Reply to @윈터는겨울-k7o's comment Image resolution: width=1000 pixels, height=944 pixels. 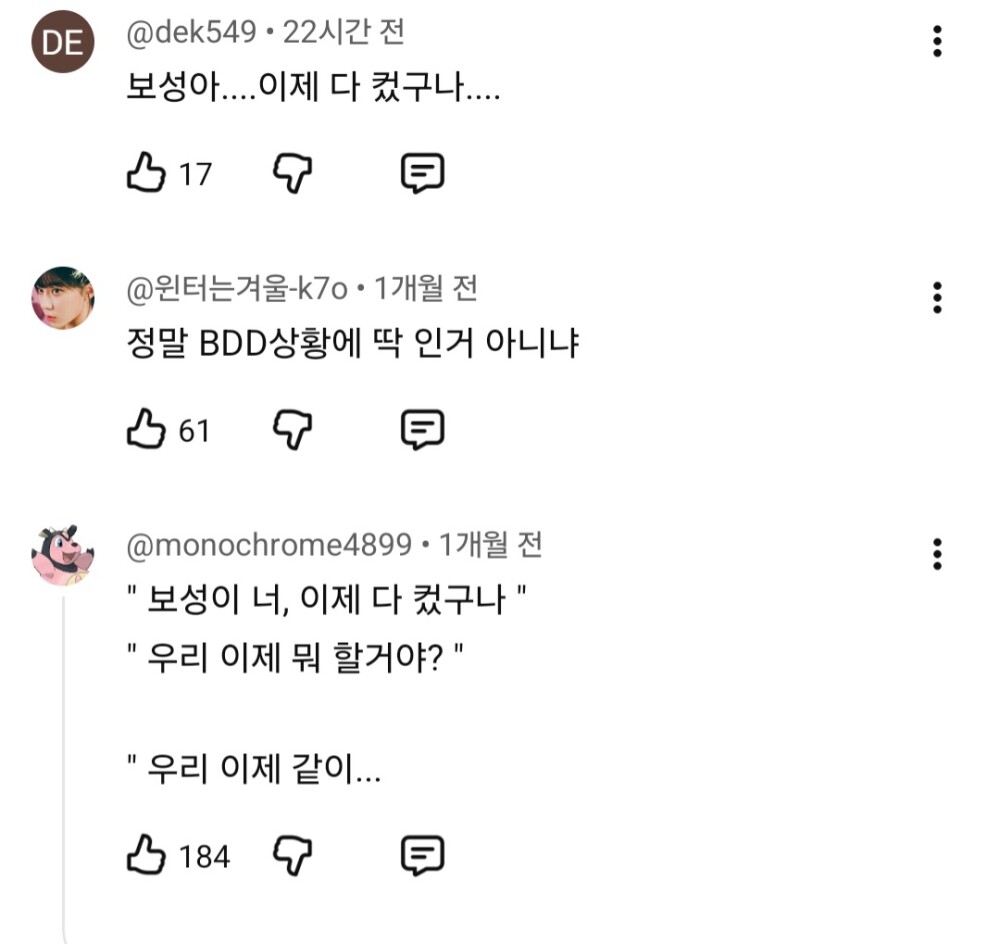pos(421,430)
